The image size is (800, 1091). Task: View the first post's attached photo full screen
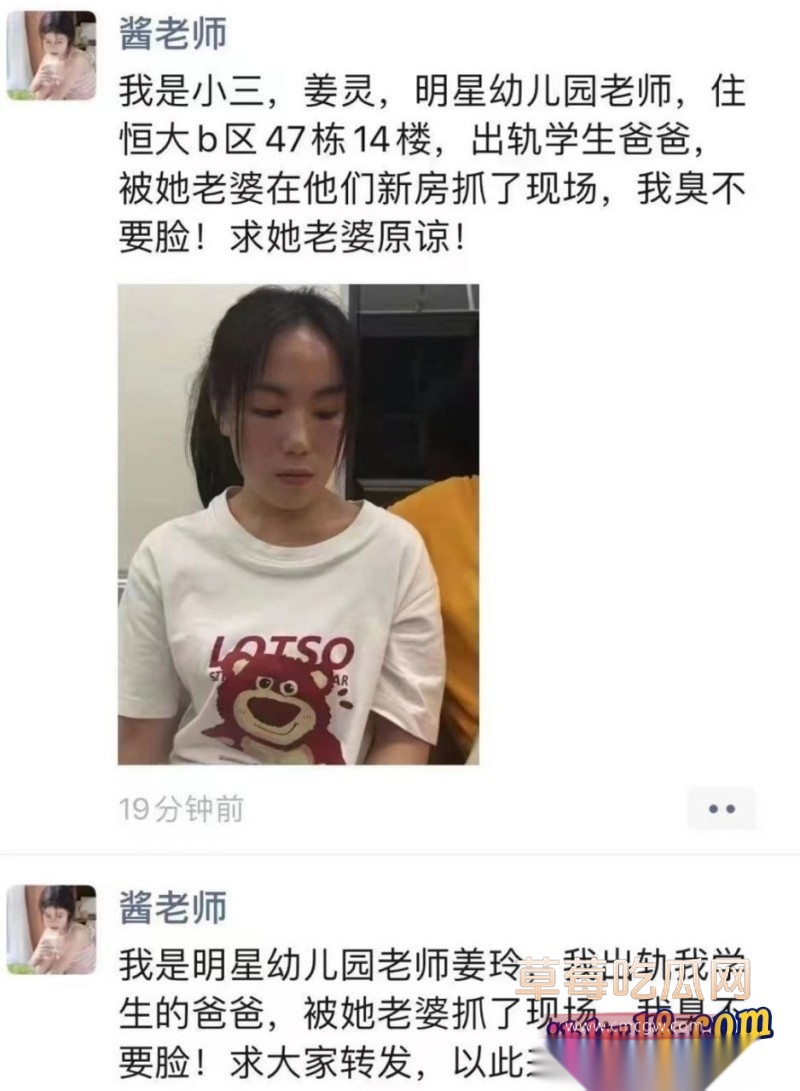pos(298,524)
